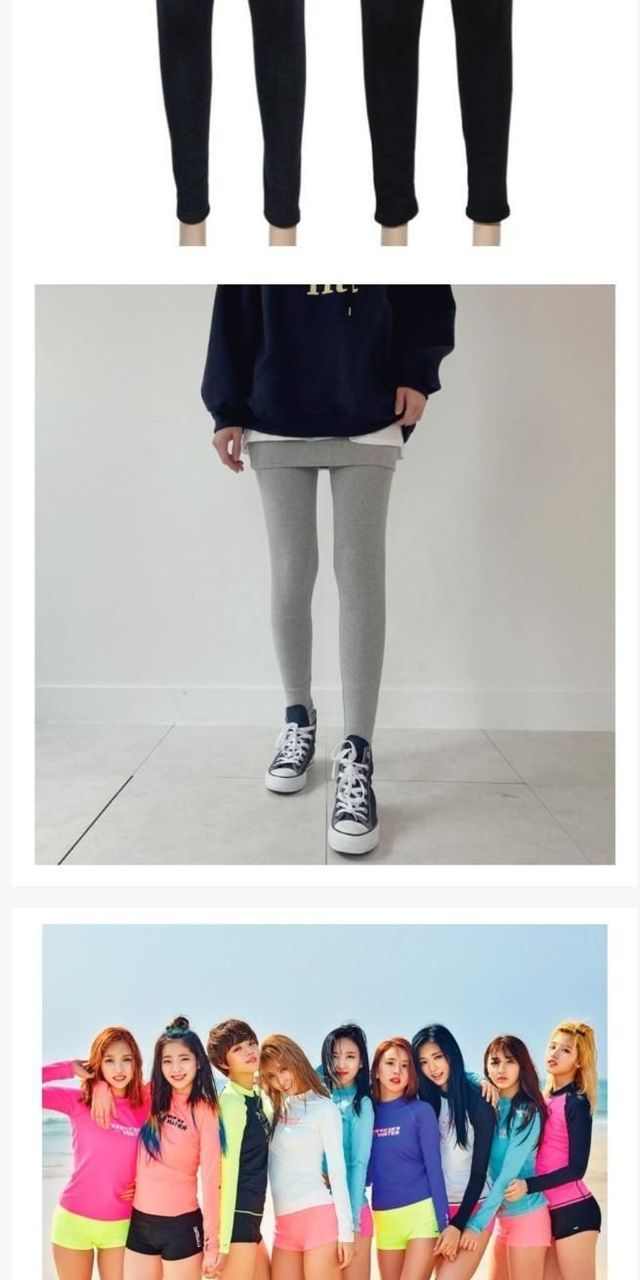Open the beach group photo card

pyautogui.click(x=324, y=1100)
